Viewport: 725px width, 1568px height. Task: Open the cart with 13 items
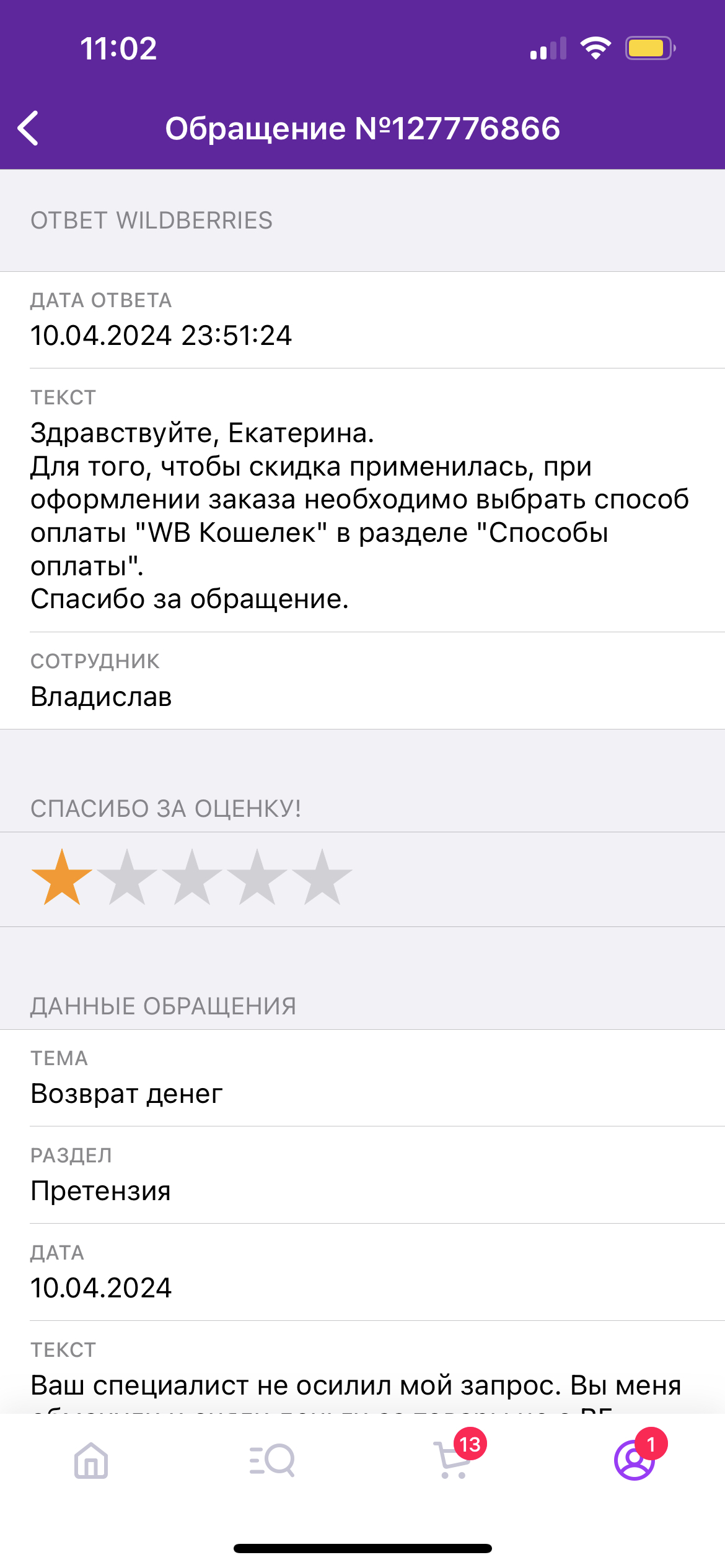(x=453, y=1460)
